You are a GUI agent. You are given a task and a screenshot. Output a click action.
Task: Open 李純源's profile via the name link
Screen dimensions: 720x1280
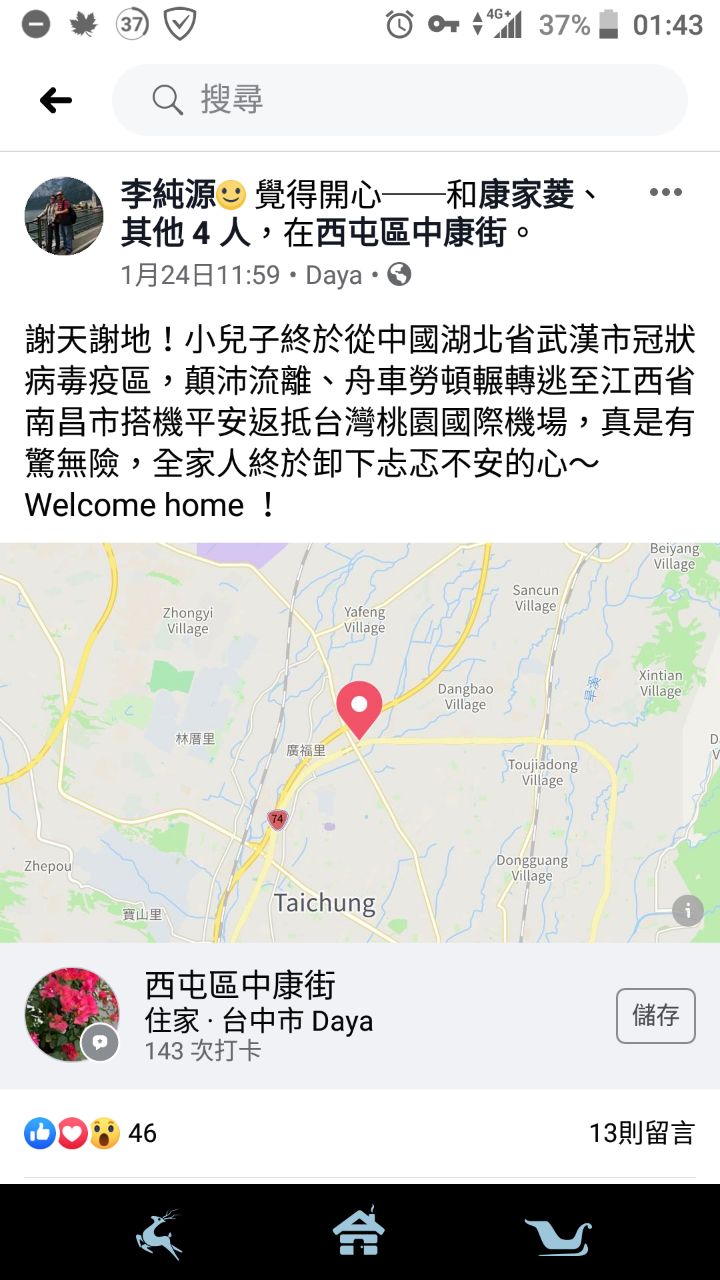168,194
